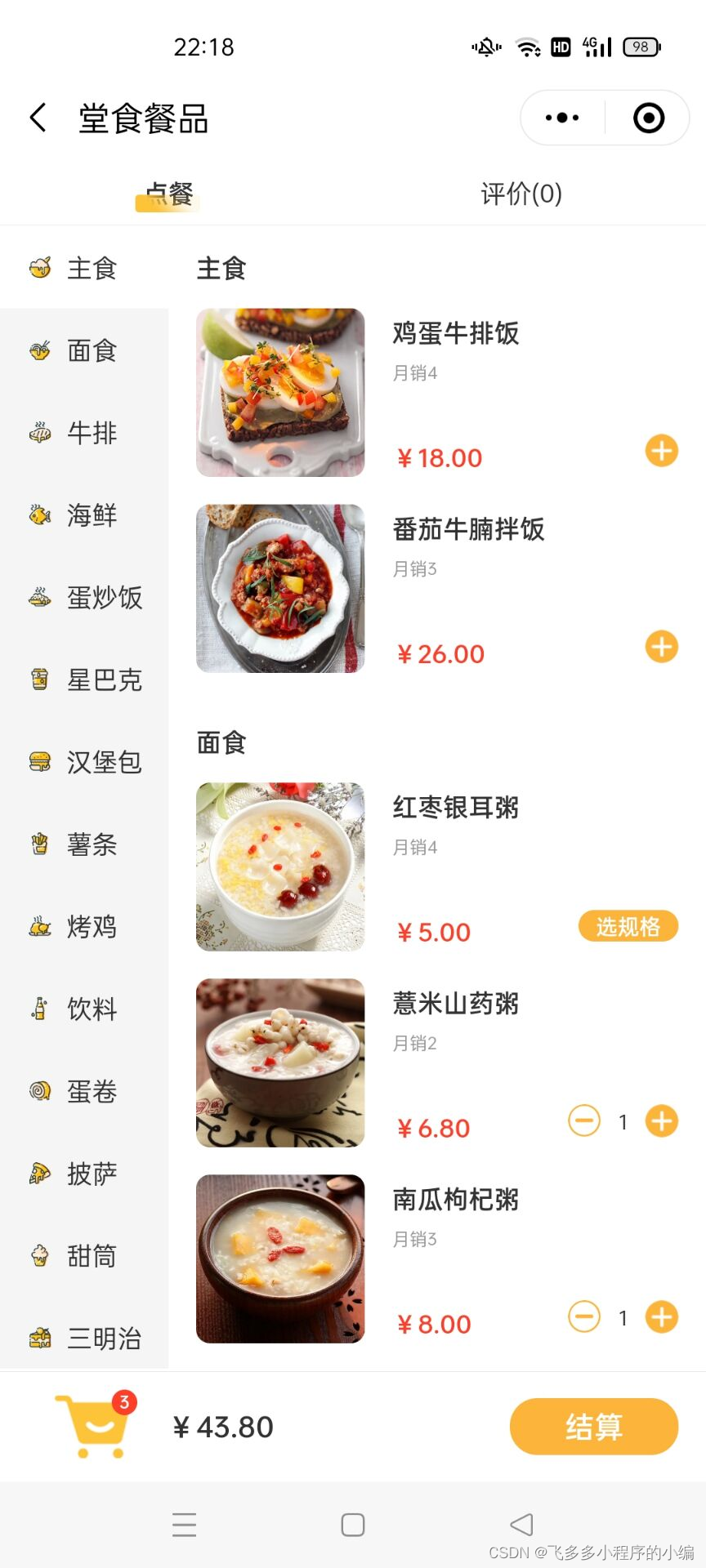Open the 南瓜枸杞粥 dish photo

click(x=280, y=1258)
